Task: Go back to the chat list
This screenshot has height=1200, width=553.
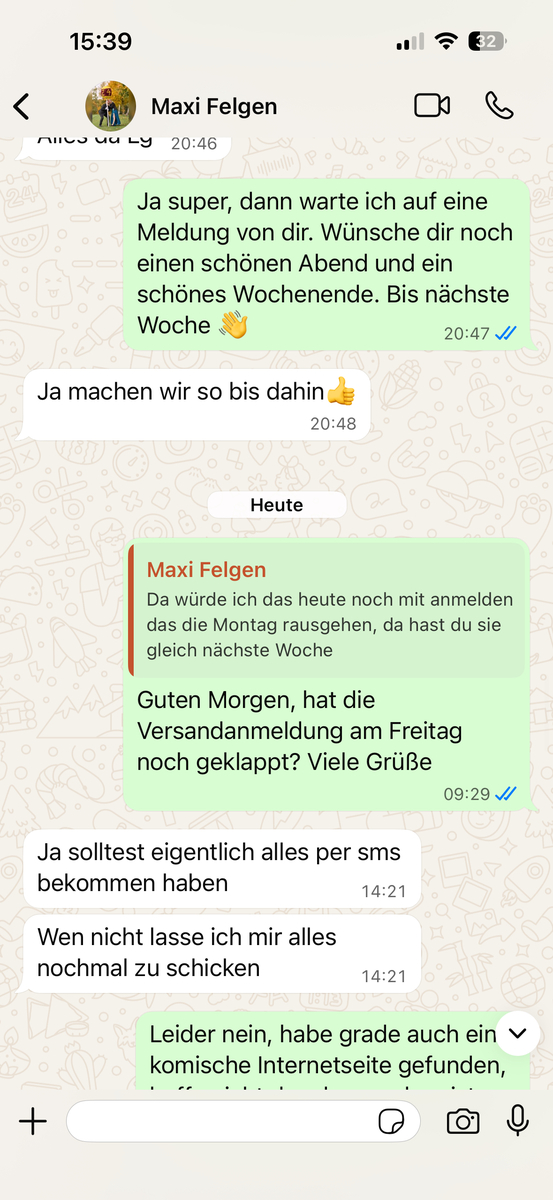Action: (22, 106)
